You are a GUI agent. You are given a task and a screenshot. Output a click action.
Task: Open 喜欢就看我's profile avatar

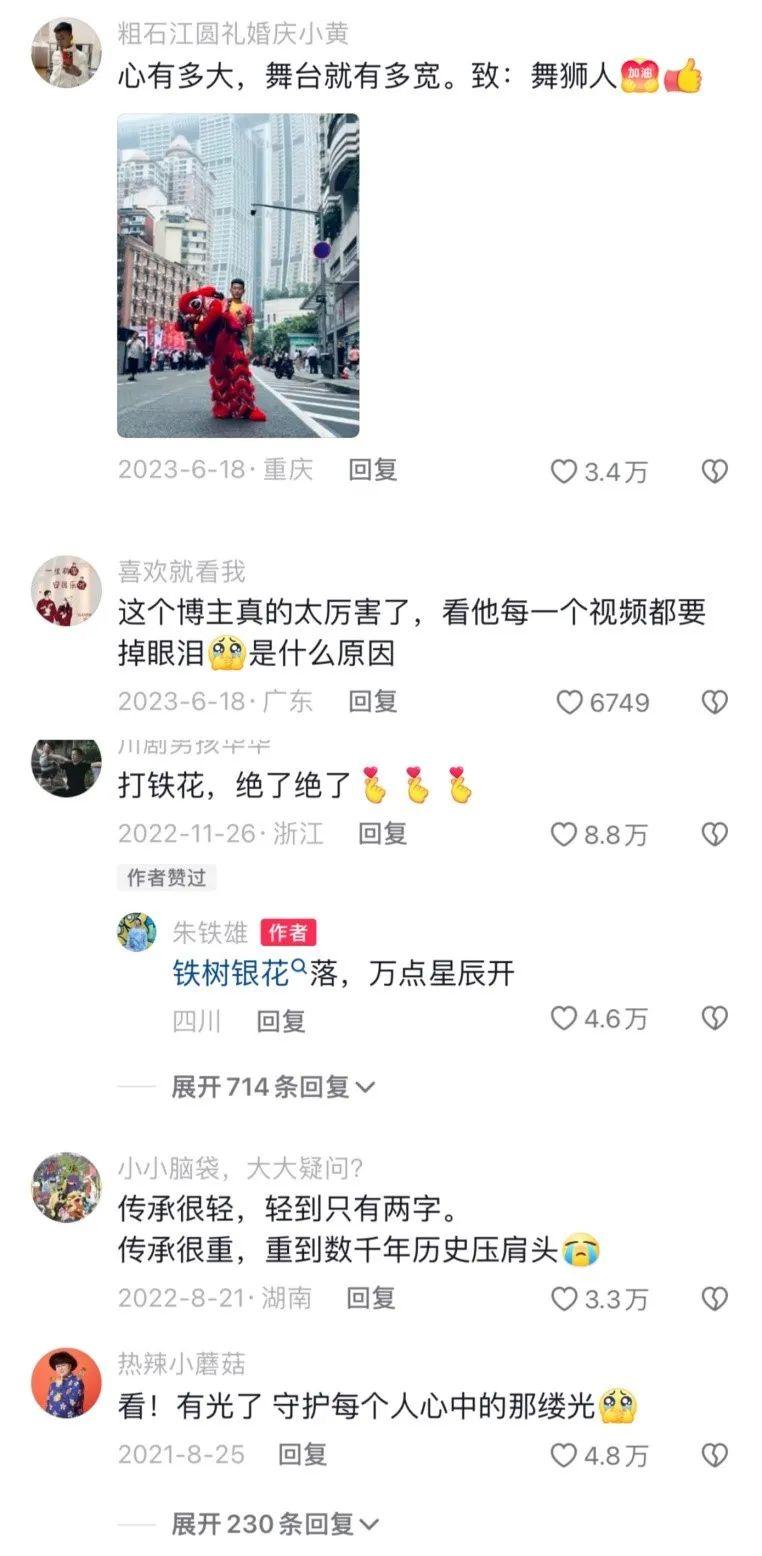coord(66,591)
